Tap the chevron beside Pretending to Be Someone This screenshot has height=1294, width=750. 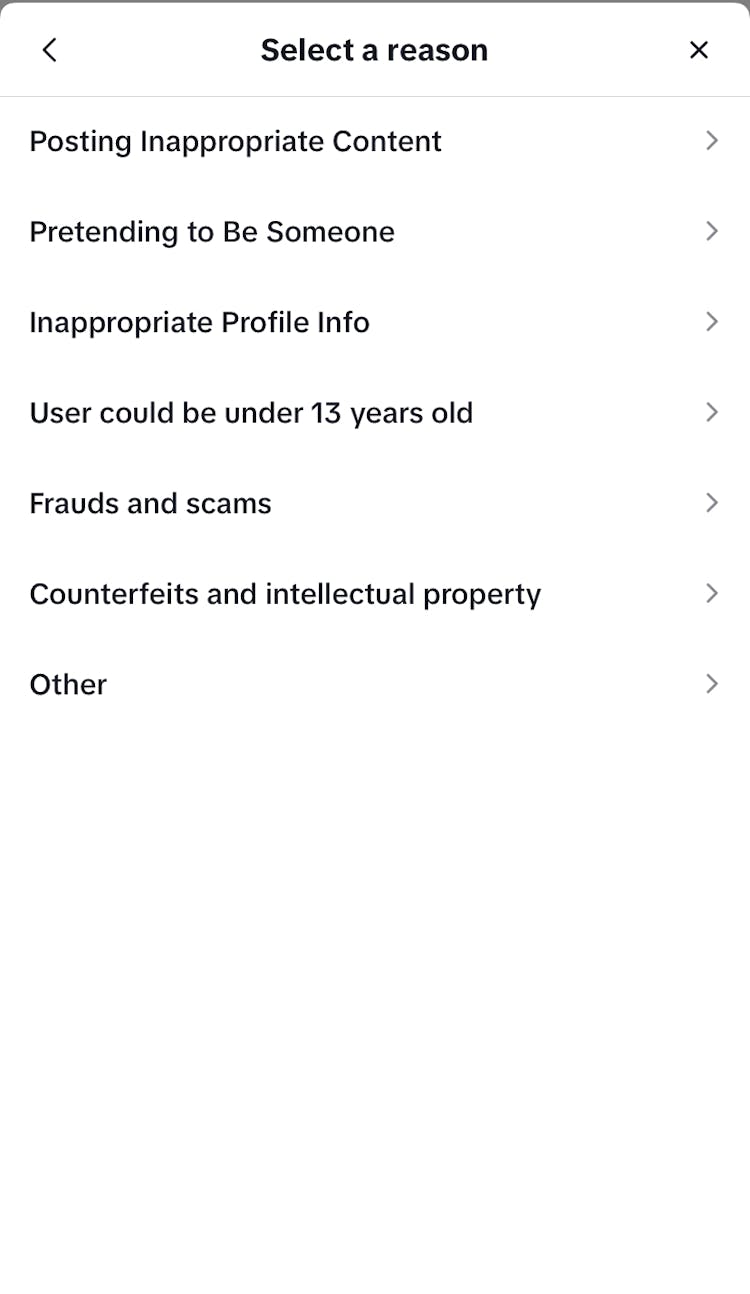tap(712, 231)
